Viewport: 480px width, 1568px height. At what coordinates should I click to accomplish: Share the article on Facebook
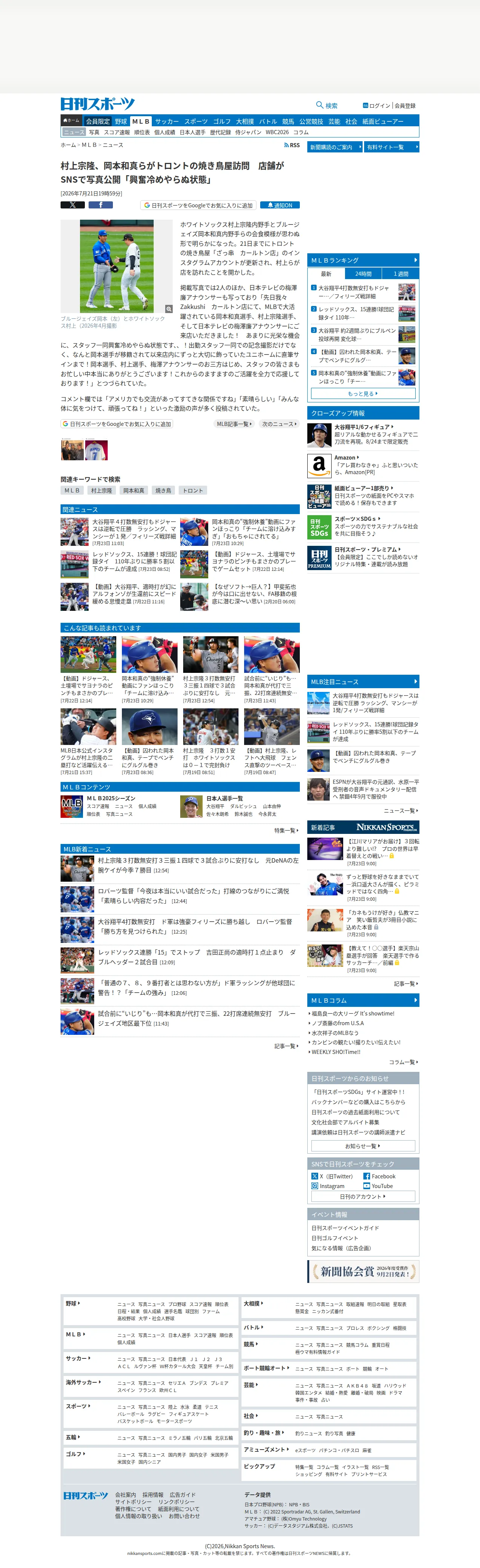coord(101,204)
